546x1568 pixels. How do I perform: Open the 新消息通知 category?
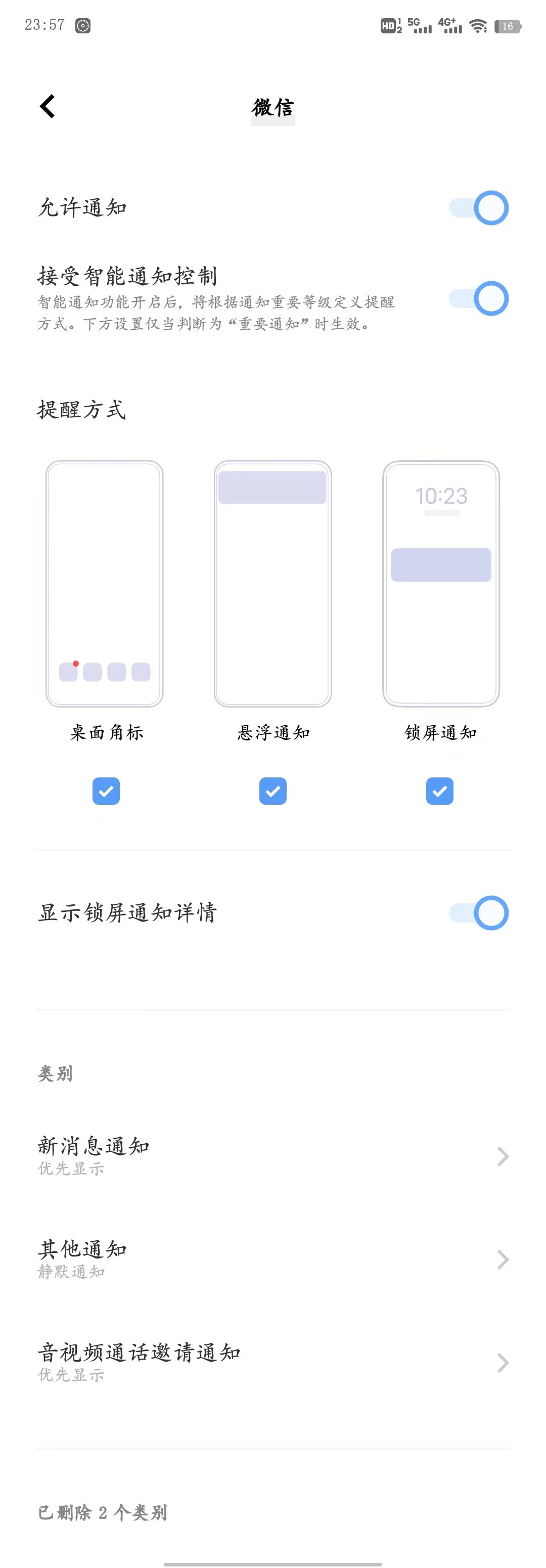pyautogui.click(x=272, y=1155)
